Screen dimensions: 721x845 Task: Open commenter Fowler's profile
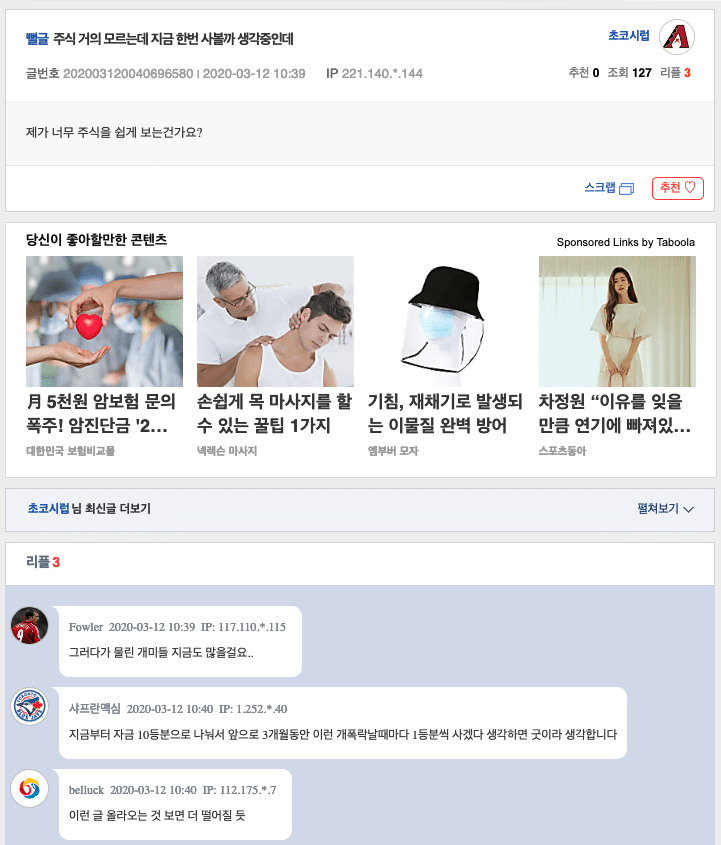(85, 627)
